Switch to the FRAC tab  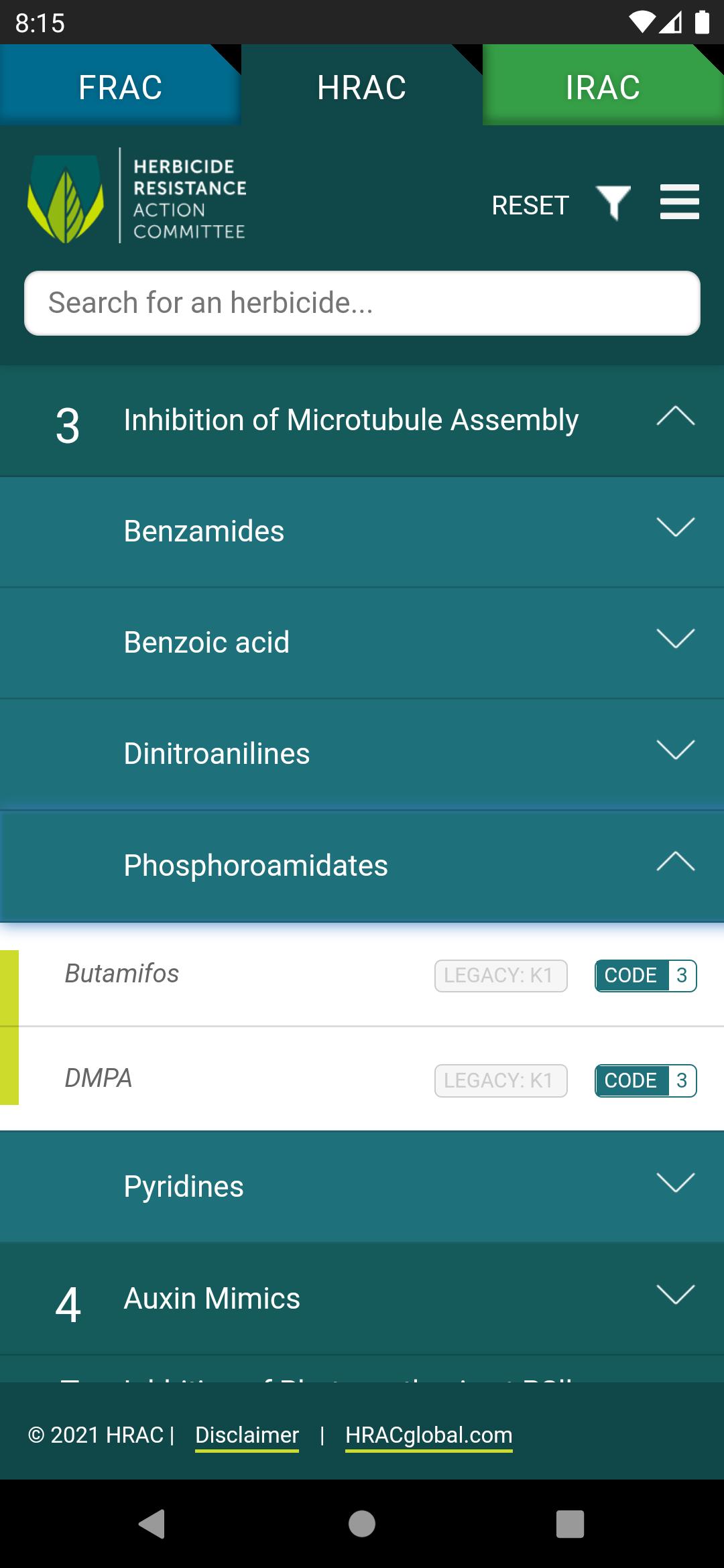pyautogui.click(x=121, y=86)
